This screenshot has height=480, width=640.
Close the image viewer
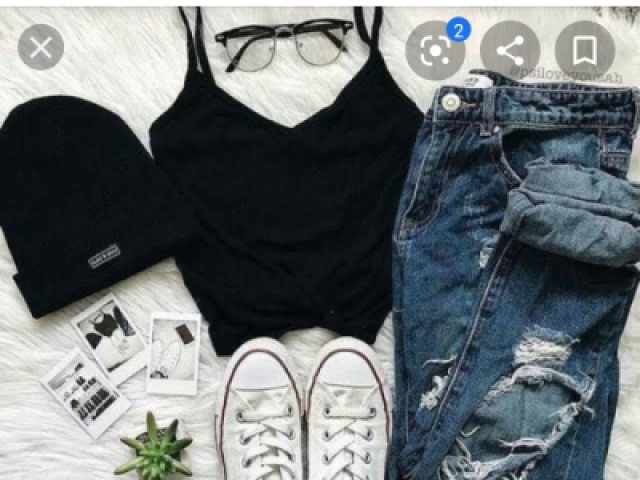pyautogui.click(x=40, y=47)
